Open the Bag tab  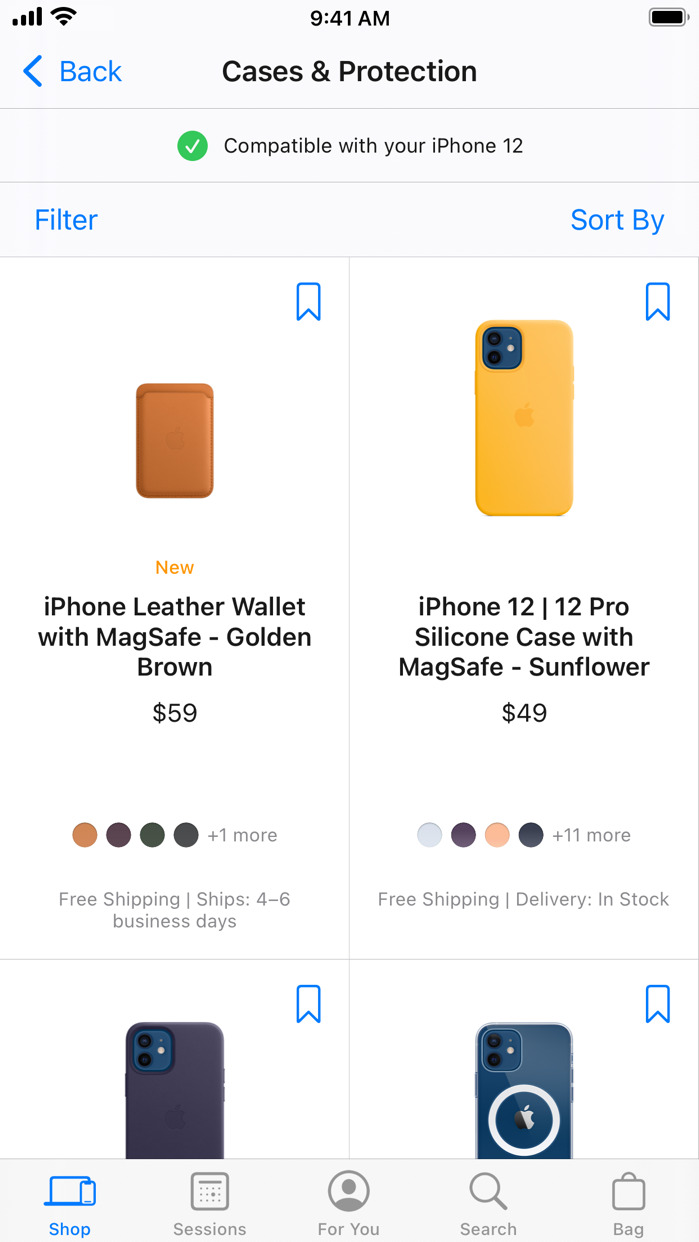(x=628, y=1204)
